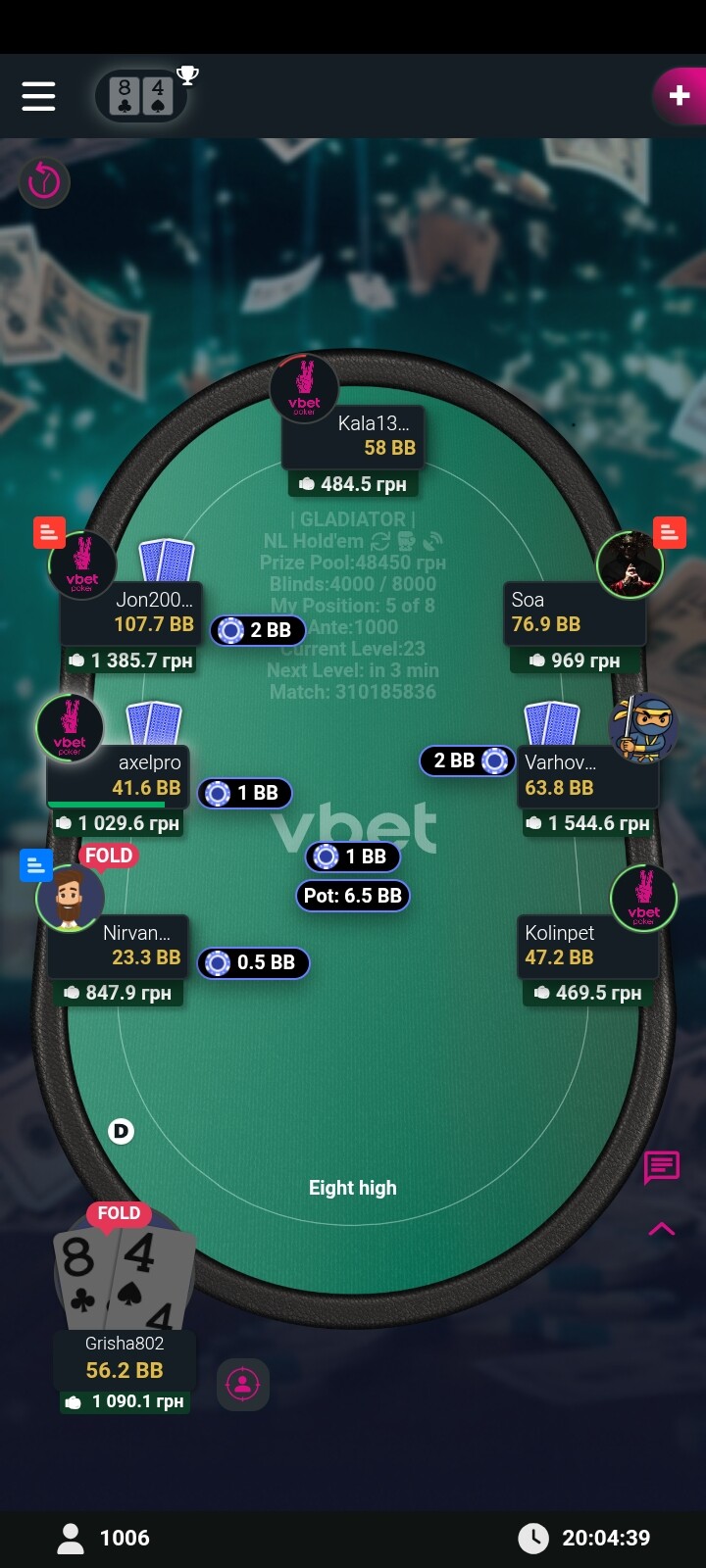
Task: View Jon200 player seat
Action: click(130, 612)
